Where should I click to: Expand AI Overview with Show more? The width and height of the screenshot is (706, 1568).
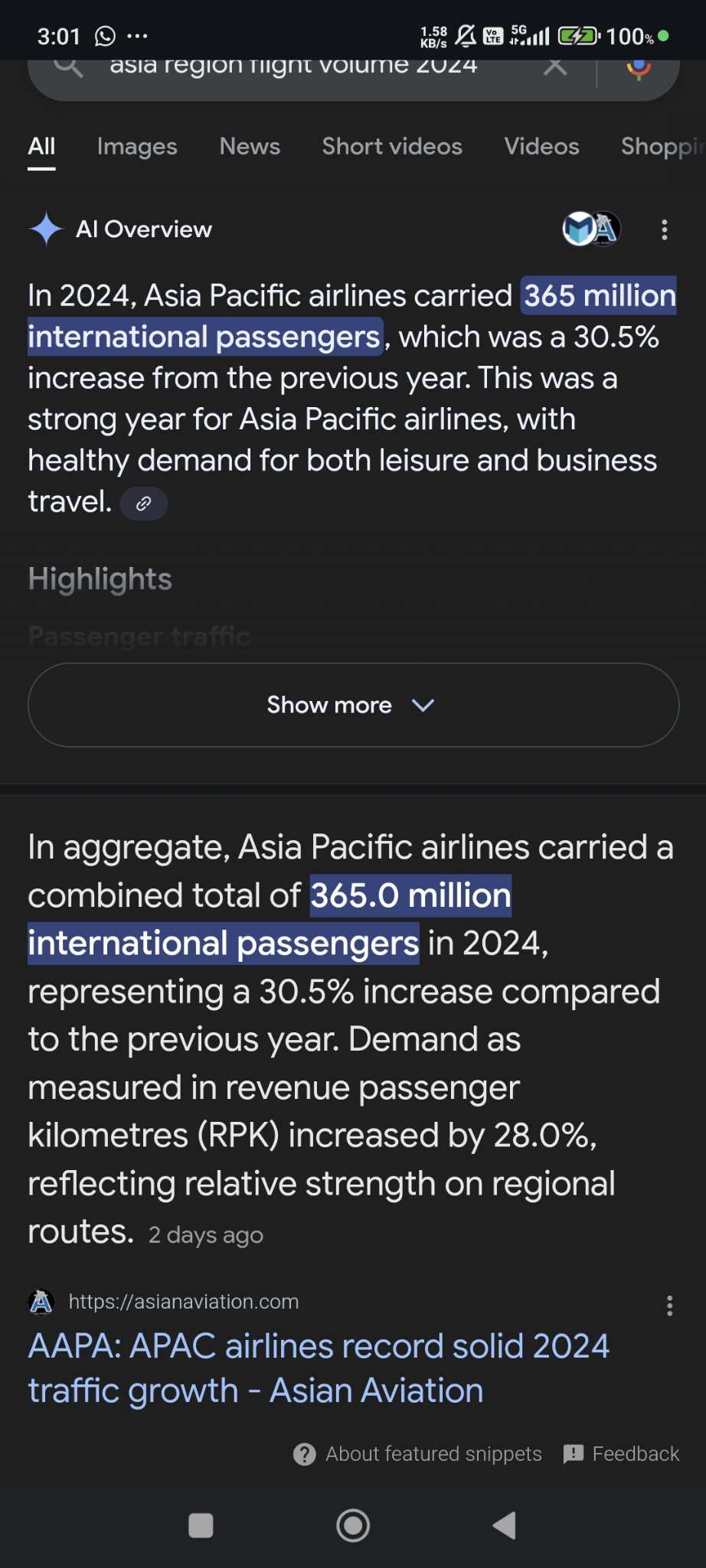pyautogui.click(x=353, y=705)
